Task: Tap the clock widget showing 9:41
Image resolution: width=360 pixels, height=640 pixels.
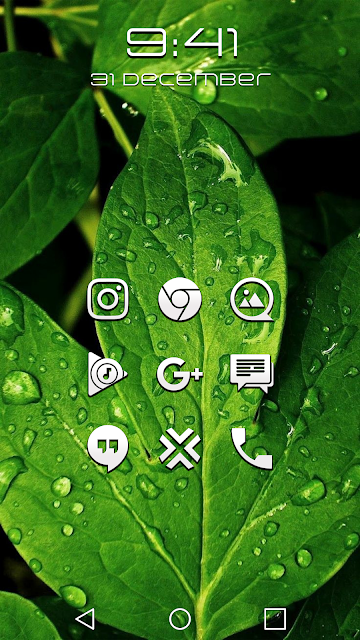Action: pos(182,42)
